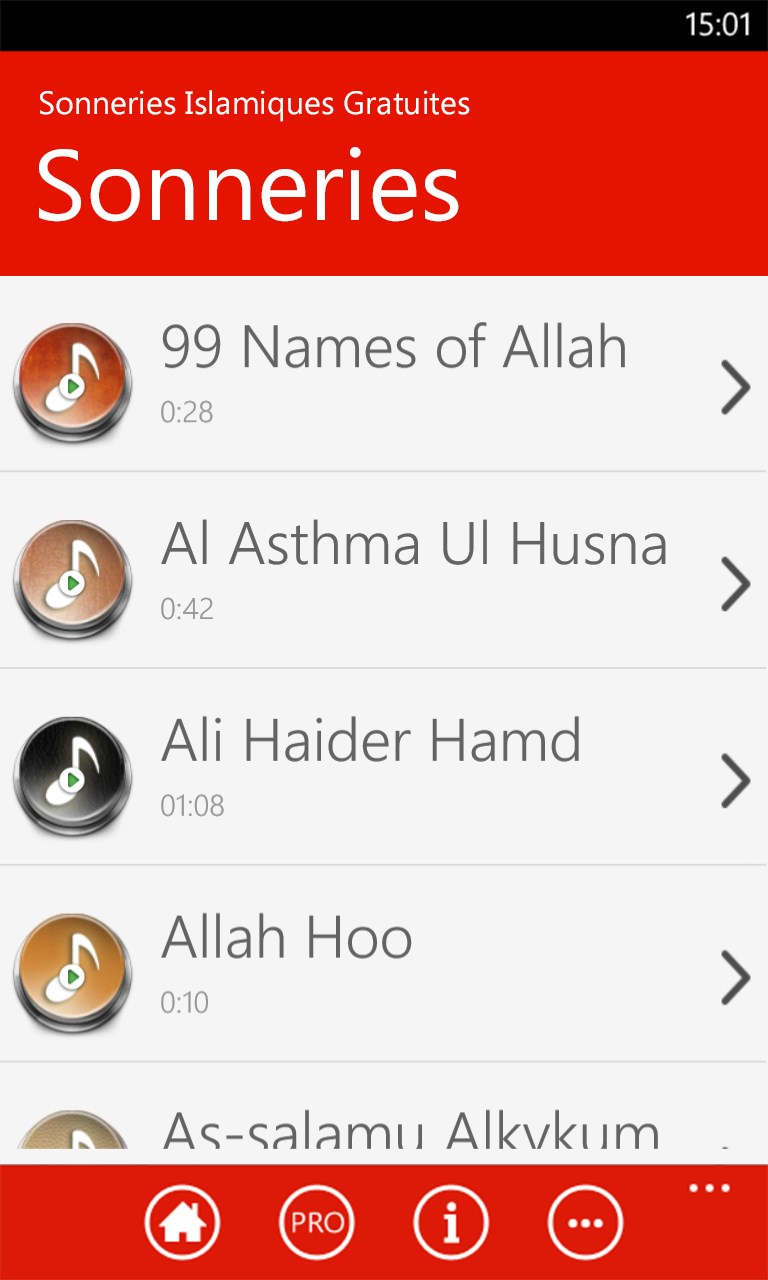Tap the info icon in the app bar
This screenshot has height=1280, width=768.
click(451, 1222)
